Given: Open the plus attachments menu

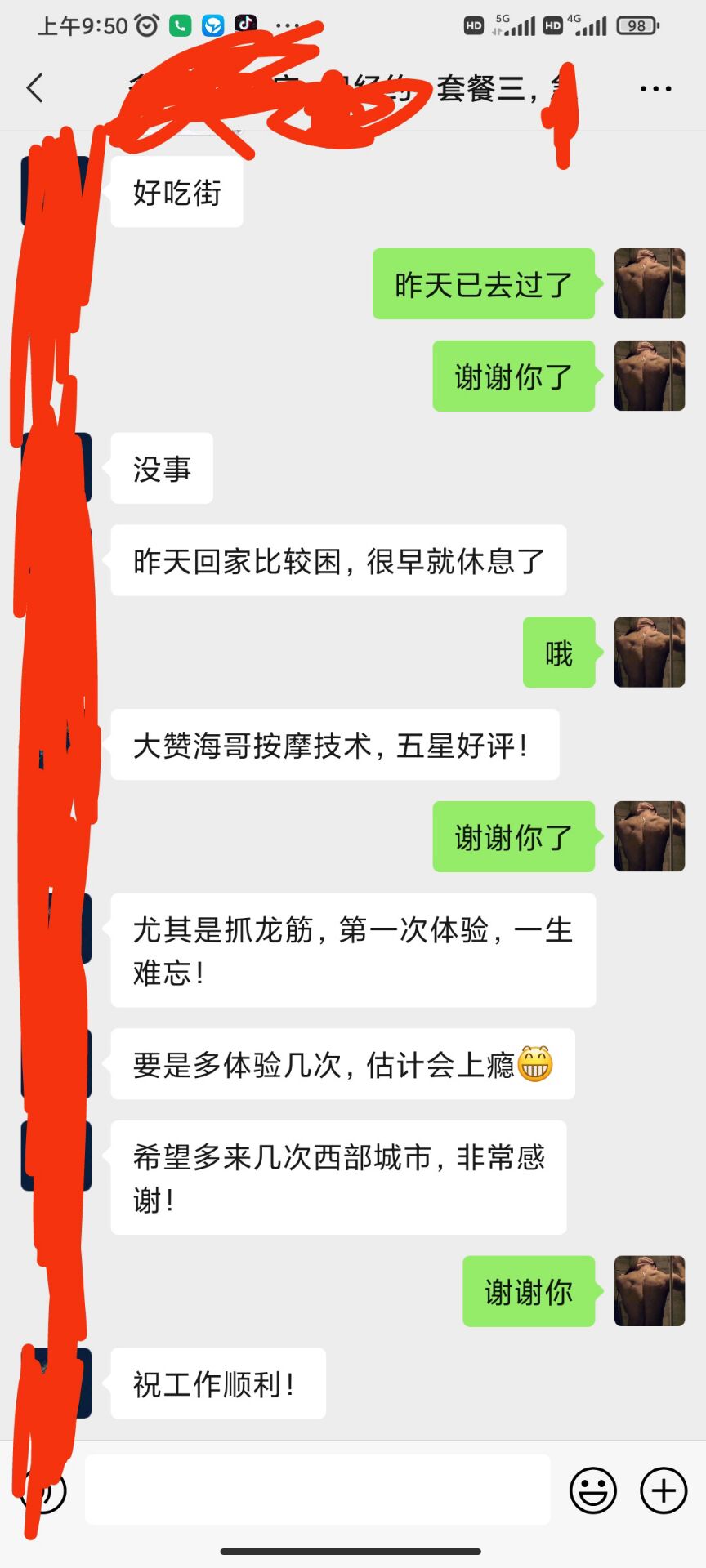Looking at the screenshot, I should 663,1490.
